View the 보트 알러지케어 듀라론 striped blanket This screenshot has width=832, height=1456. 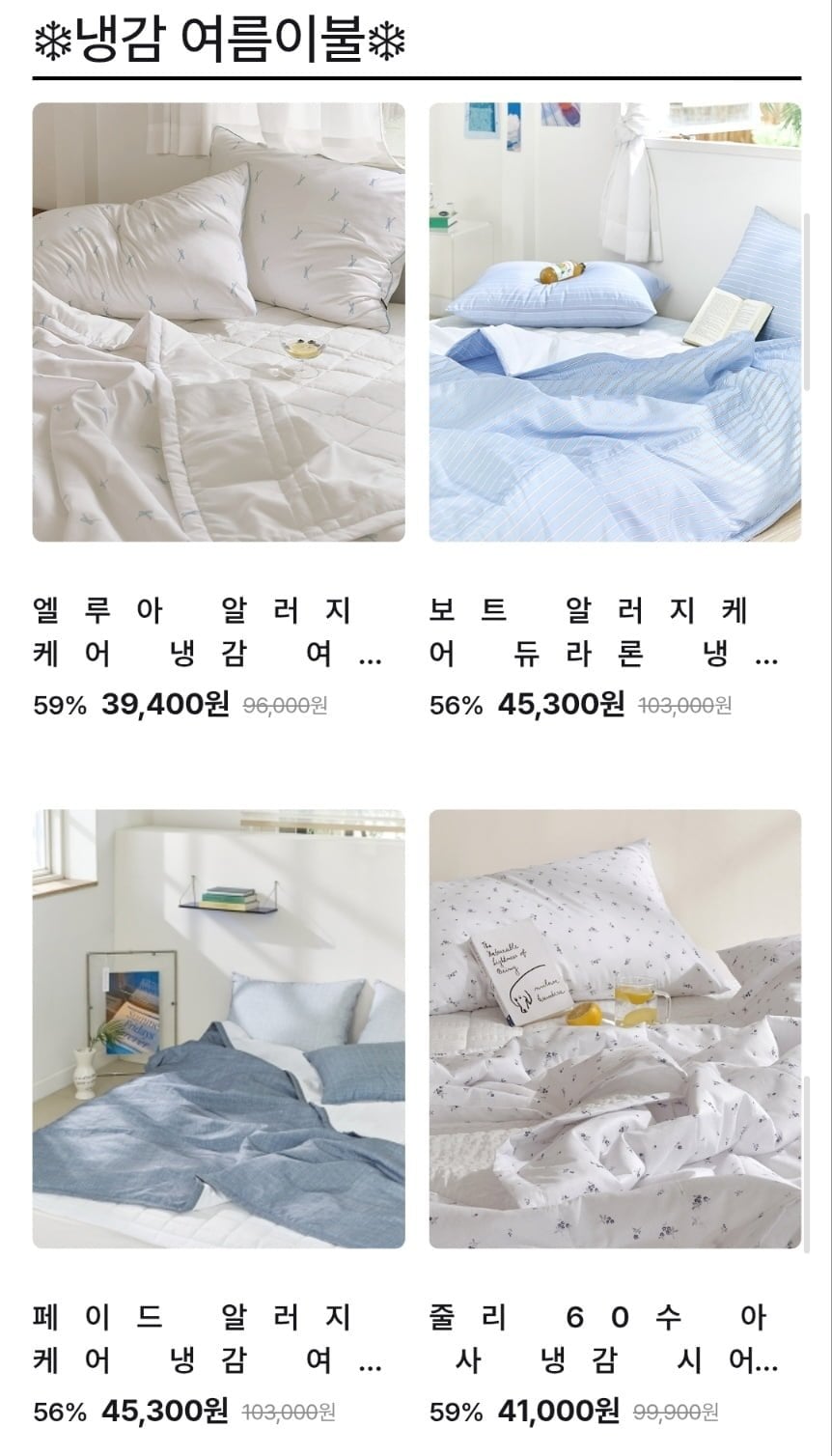[x=615, y=322]
